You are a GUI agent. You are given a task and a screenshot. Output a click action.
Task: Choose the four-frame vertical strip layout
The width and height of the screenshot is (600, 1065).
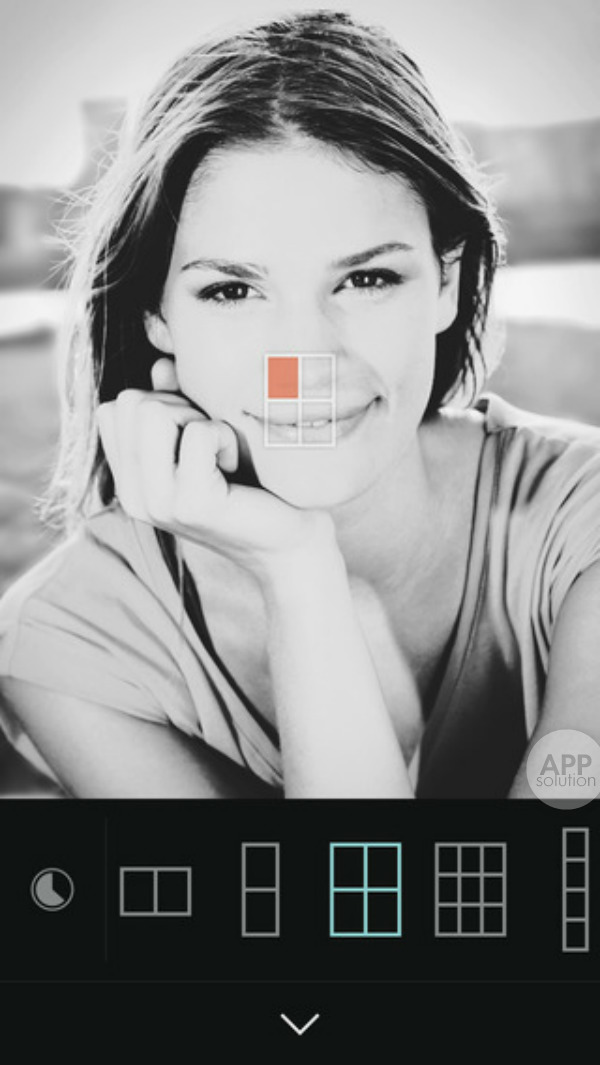[x=575, y=889]
